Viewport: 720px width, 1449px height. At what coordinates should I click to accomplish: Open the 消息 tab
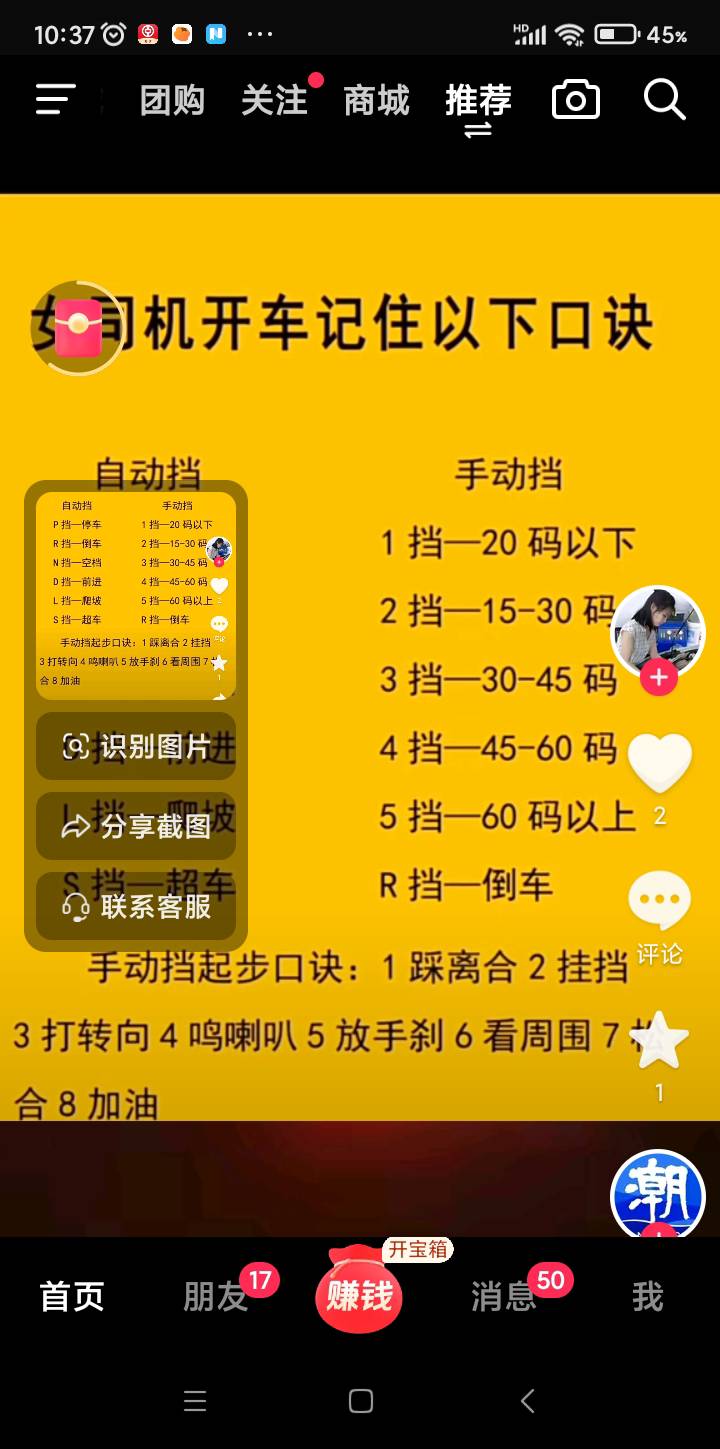coord(504,1297)
